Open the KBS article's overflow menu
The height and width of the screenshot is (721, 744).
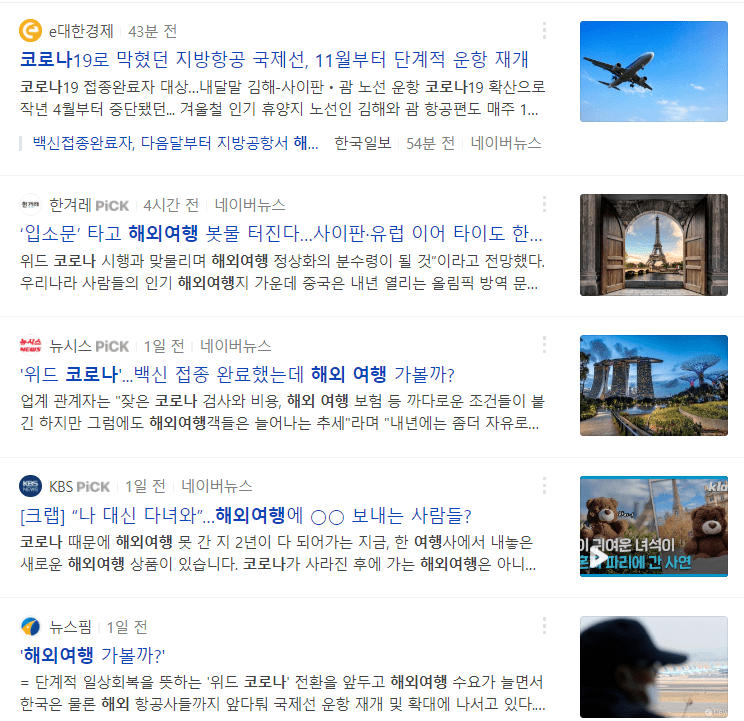544,487
